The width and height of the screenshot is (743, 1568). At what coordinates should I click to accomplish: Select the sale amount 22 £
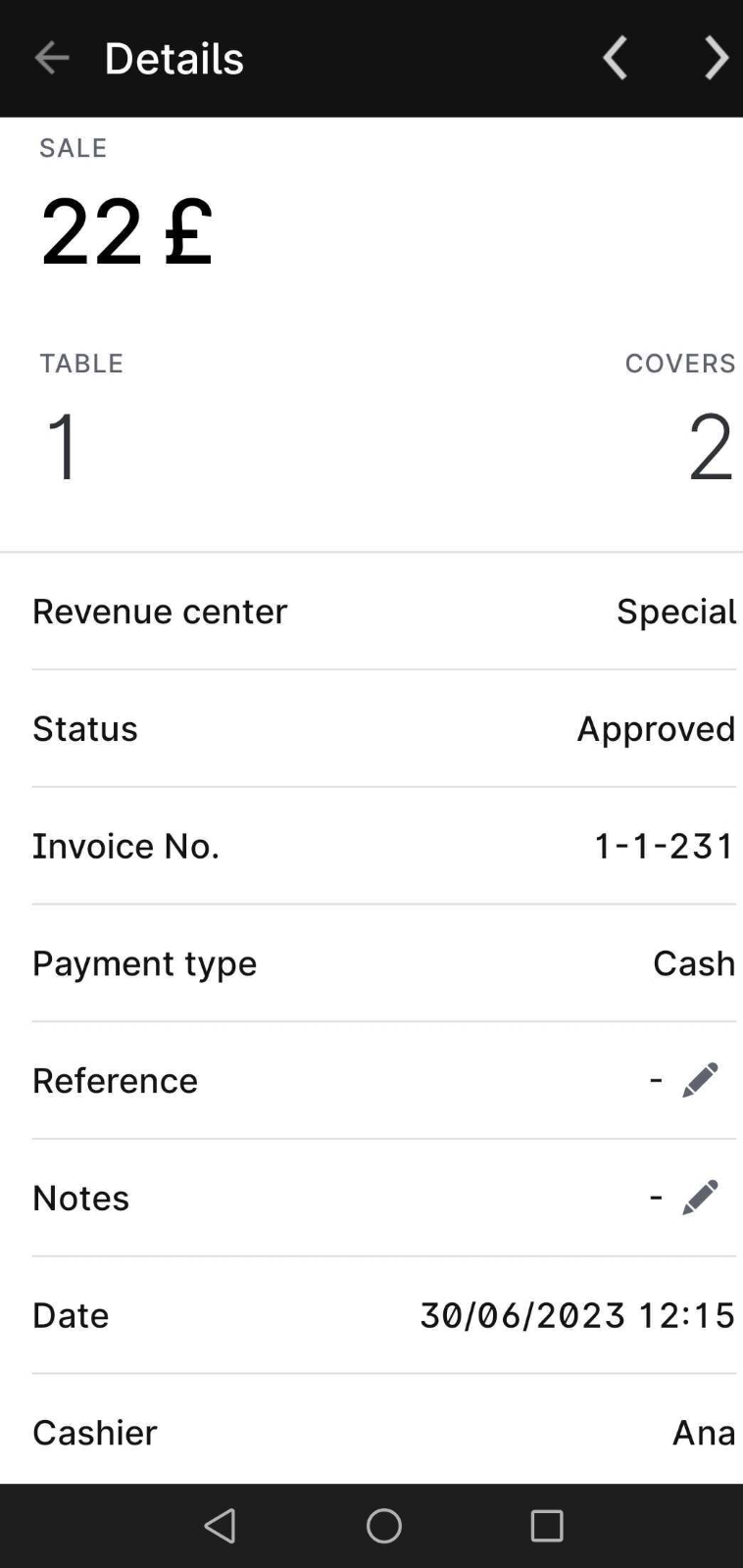click(126, 230)
